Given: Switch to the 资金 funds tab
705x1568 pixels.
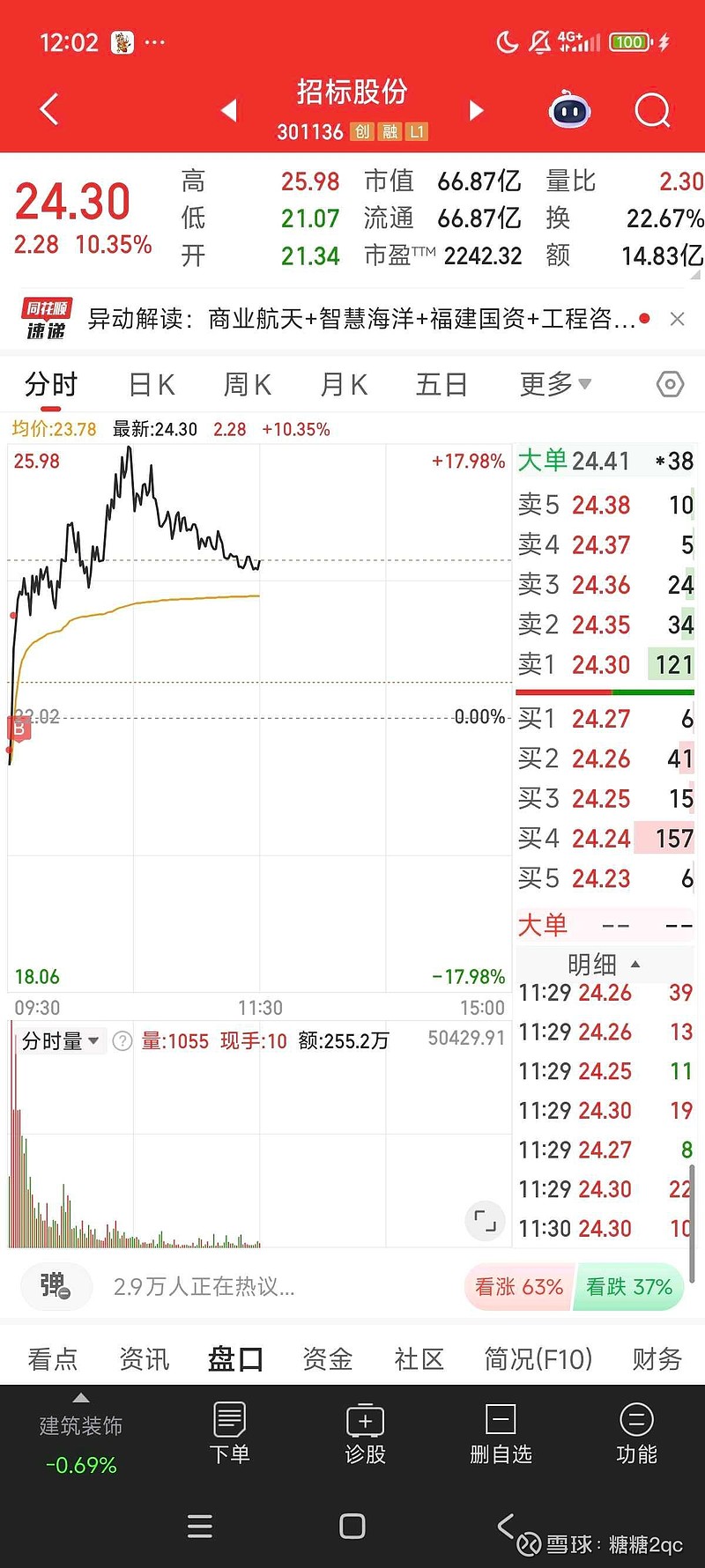Looking at the screenshot, I should click(327, 1359).
